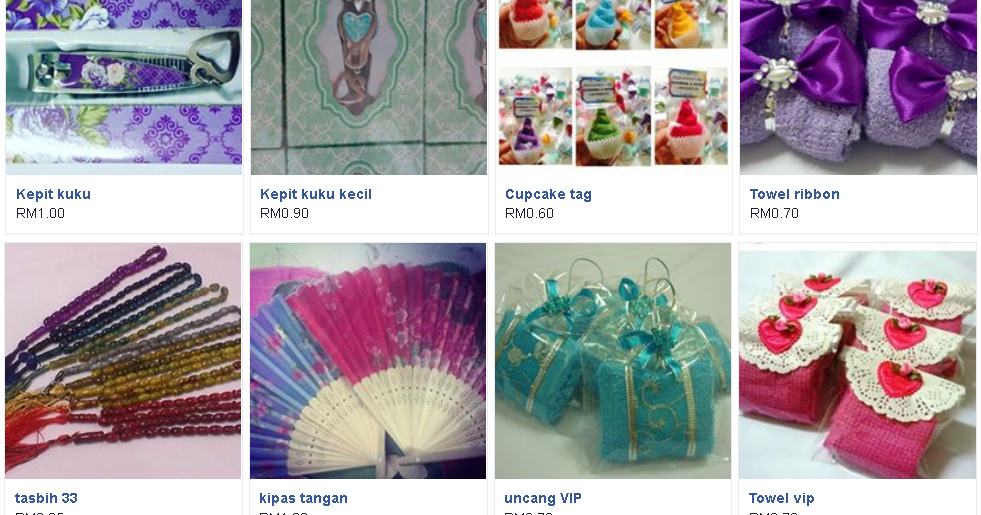Viewport: 981px width, 515px height.
Task: Open the Cupcake tag product image
Action: pos(612,85)
